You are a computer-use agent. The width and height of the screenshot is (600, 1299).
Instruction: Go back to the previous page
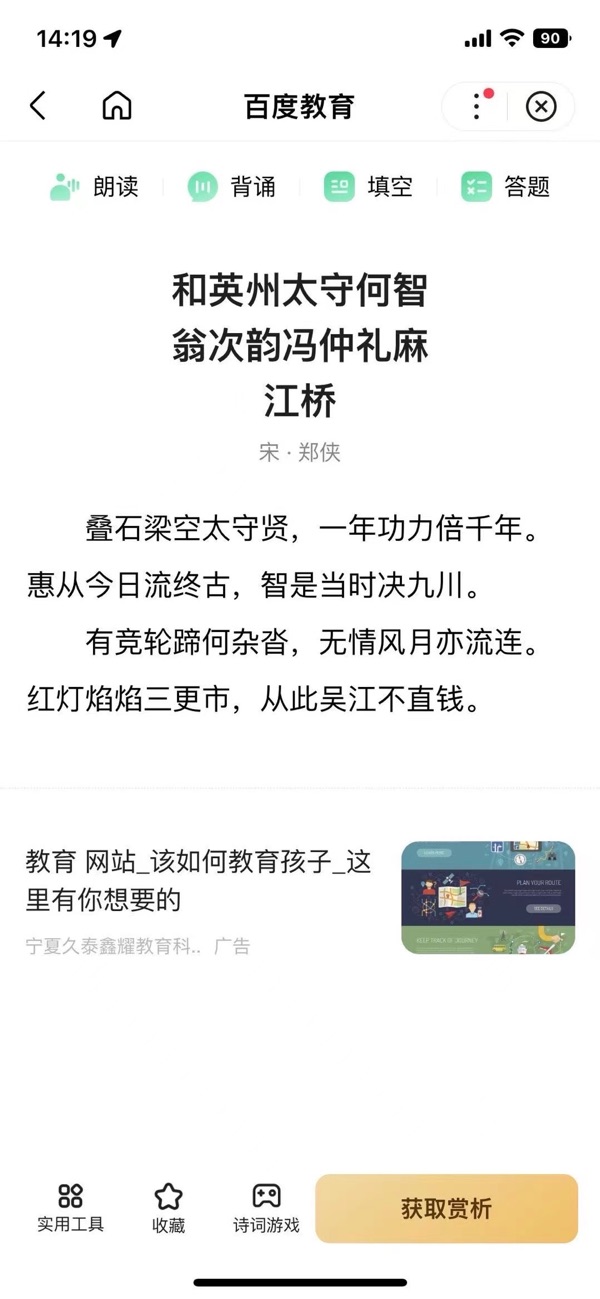click(38, 105)
